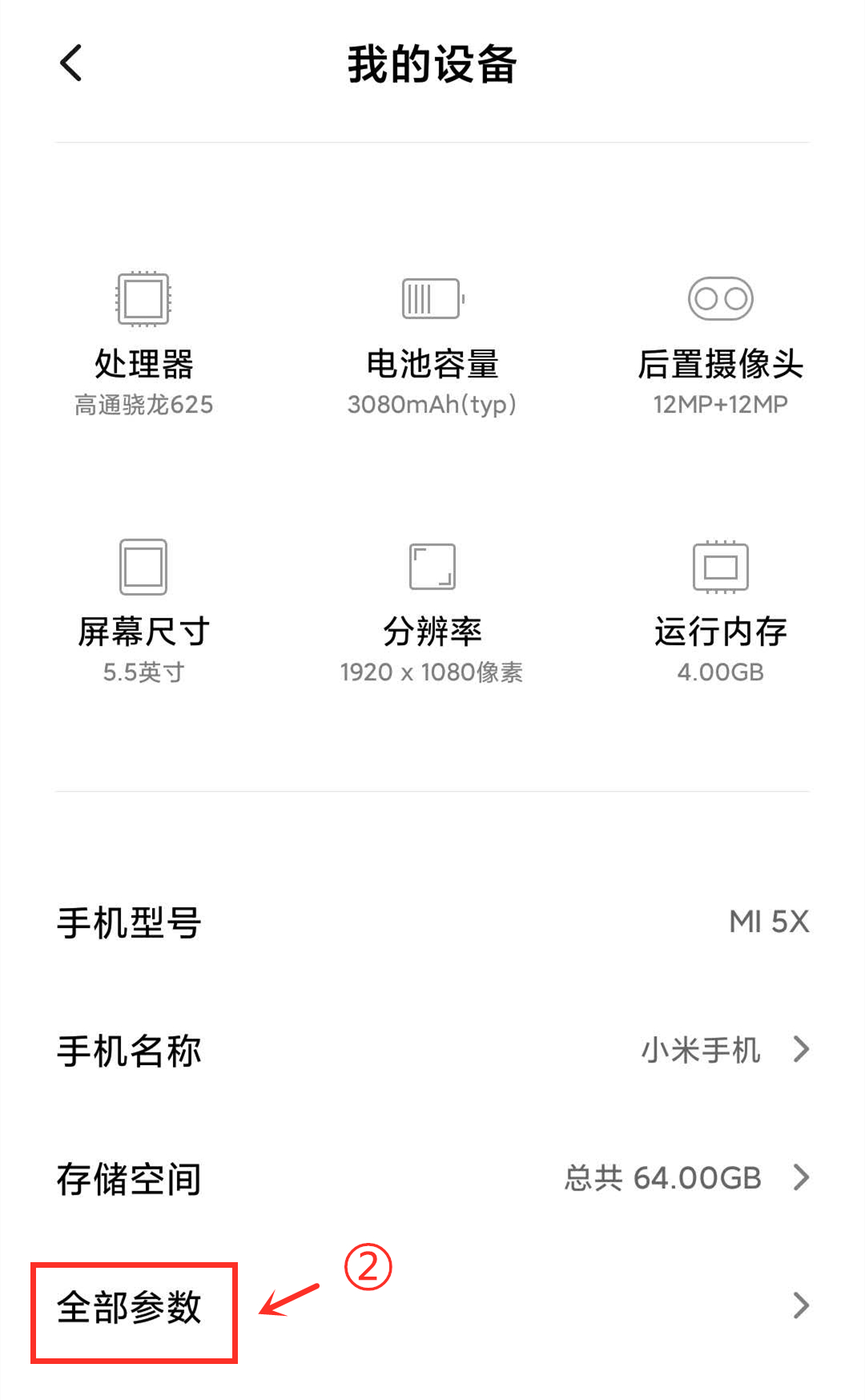Expand the 存储空间 row chevron
This screenshot has width=865, height=1400.
click(802, 1177)
